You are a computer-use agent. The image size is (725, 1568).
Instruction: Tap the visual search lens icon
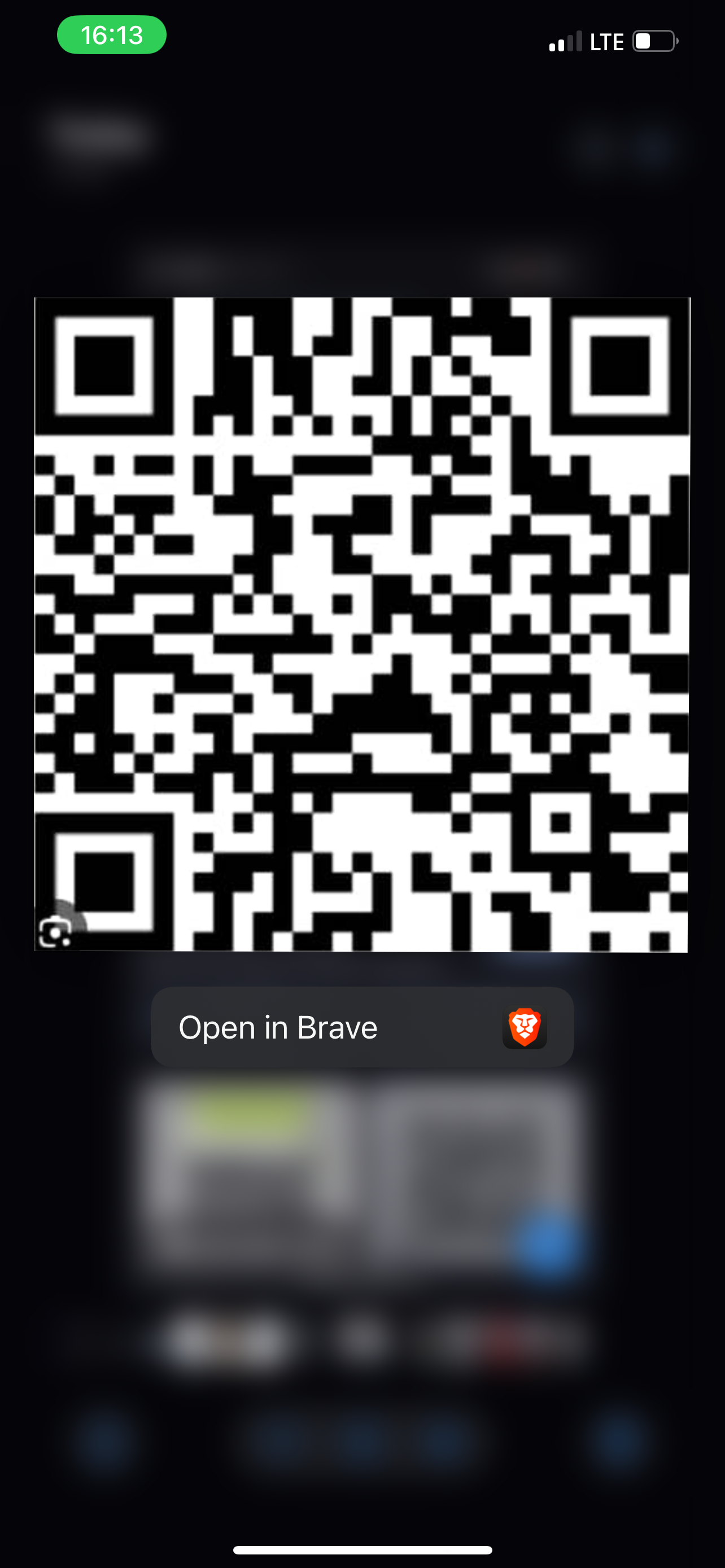coord(55,931)
